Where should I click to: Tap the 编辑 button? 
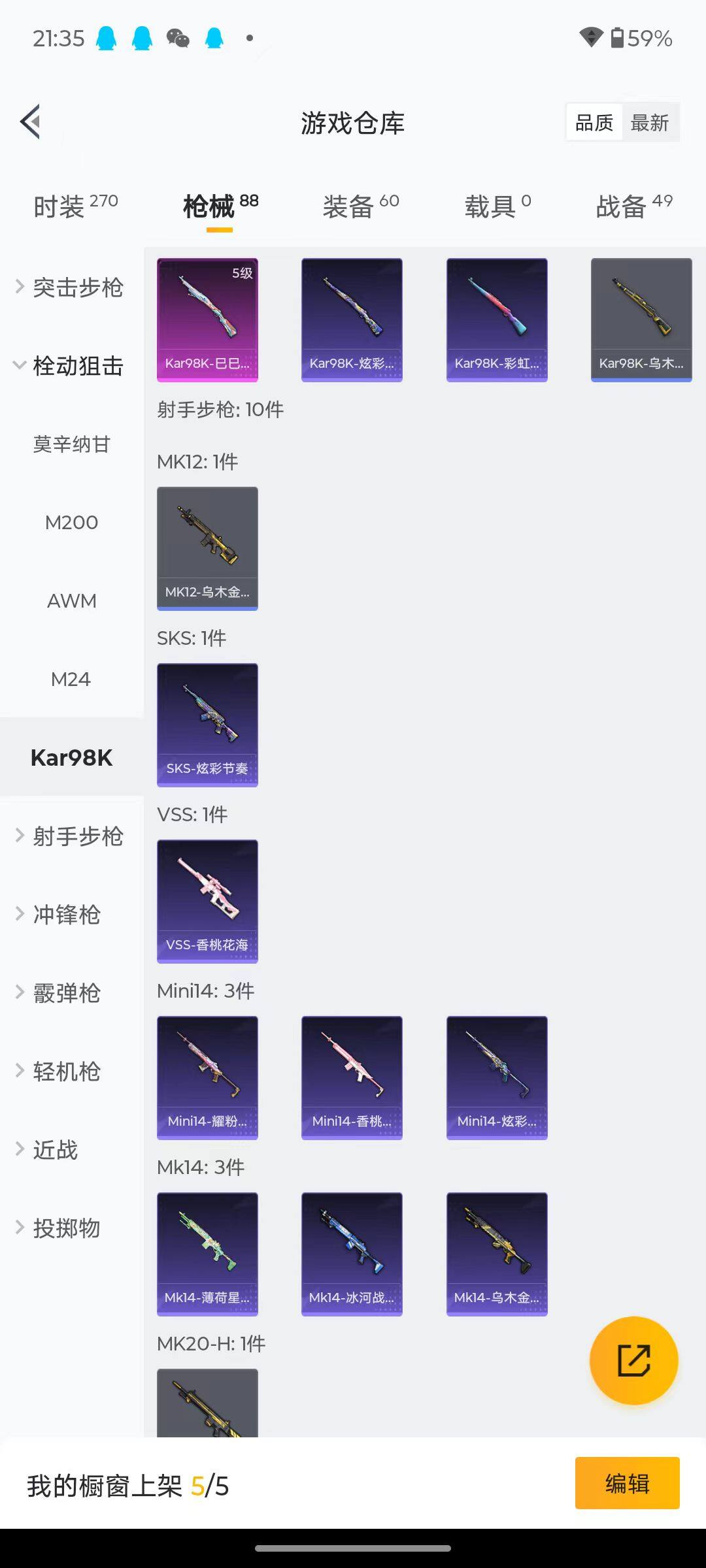point(627,1483)
